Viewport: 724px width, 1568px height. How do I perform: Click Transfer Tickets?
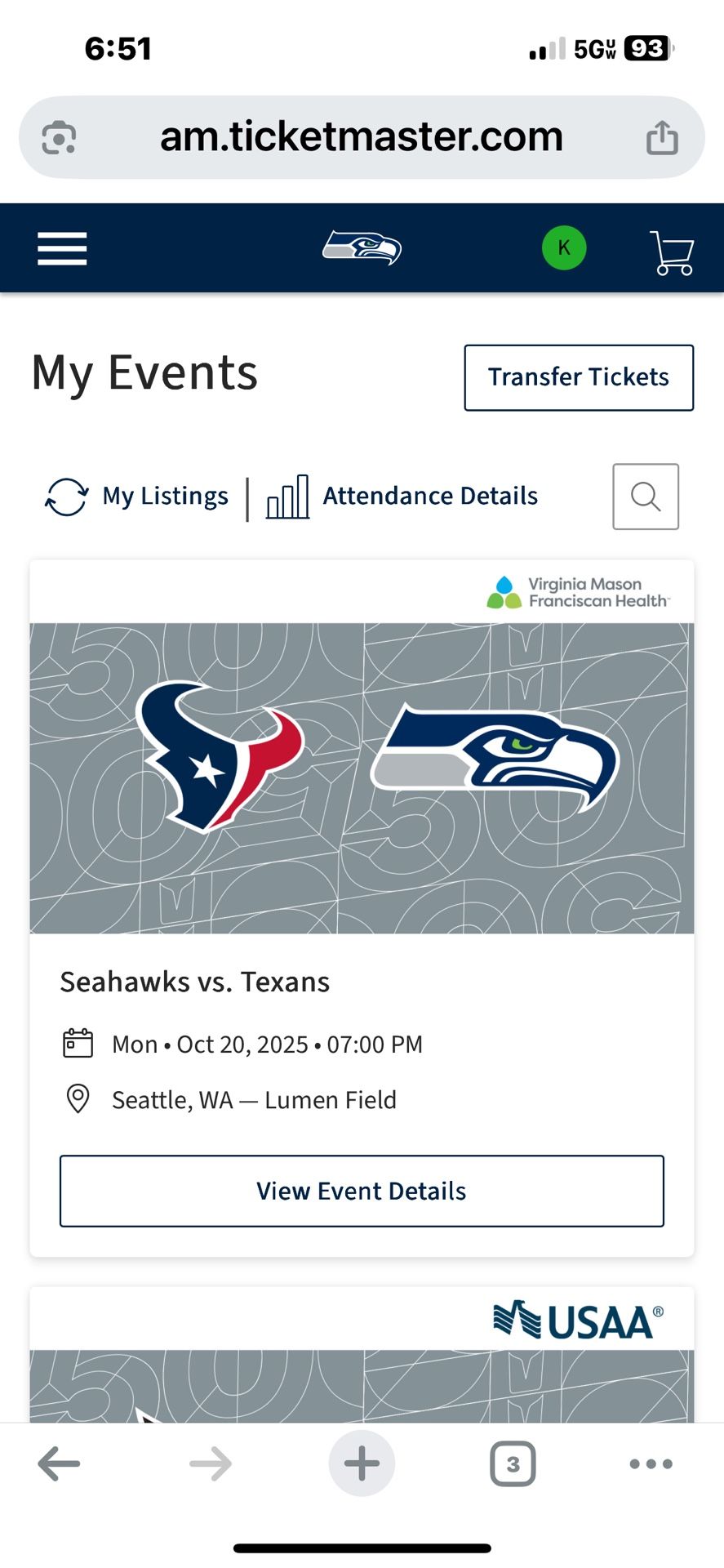[x=578, y=376]
